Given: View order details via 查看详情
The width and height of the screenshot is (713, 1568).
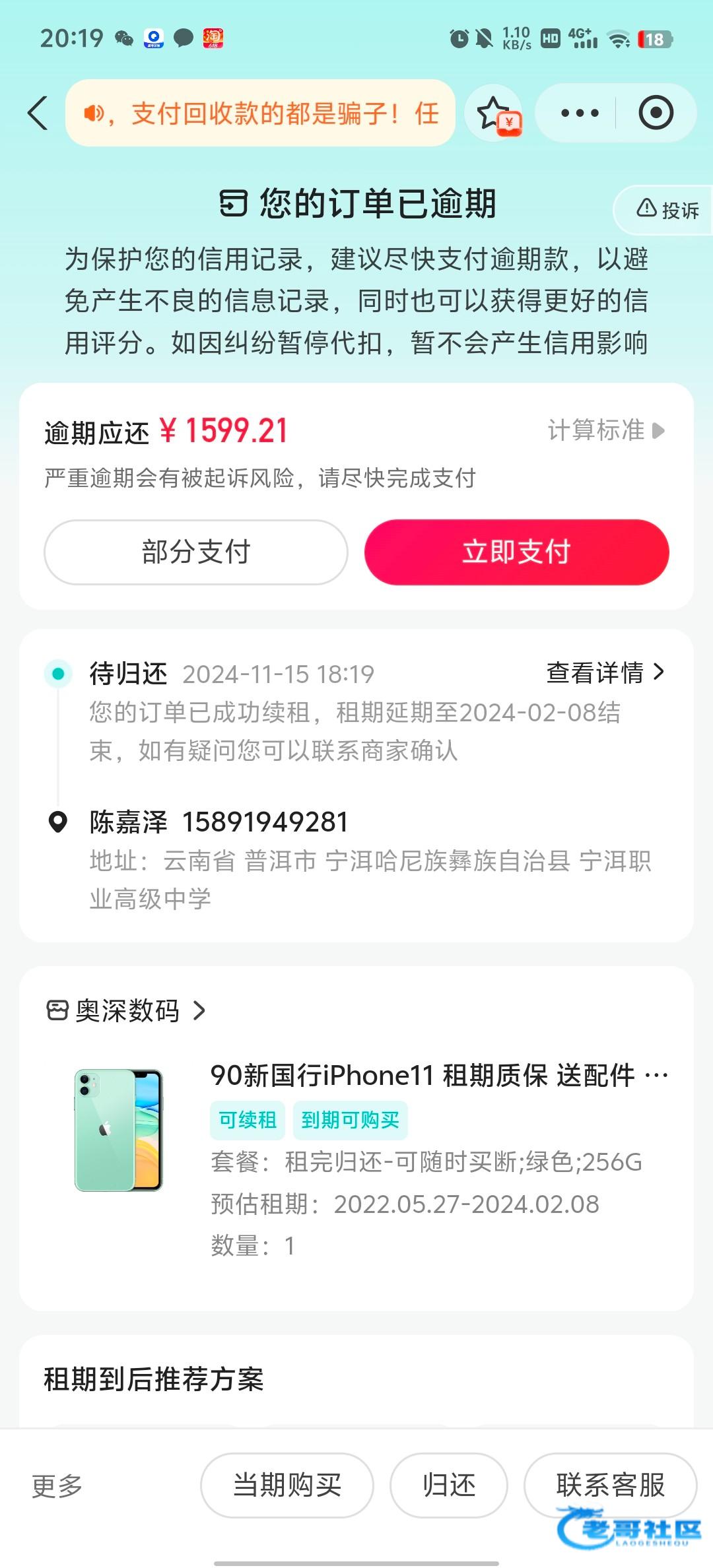Looking at the screenshot, I should click(x=605, y=672).
